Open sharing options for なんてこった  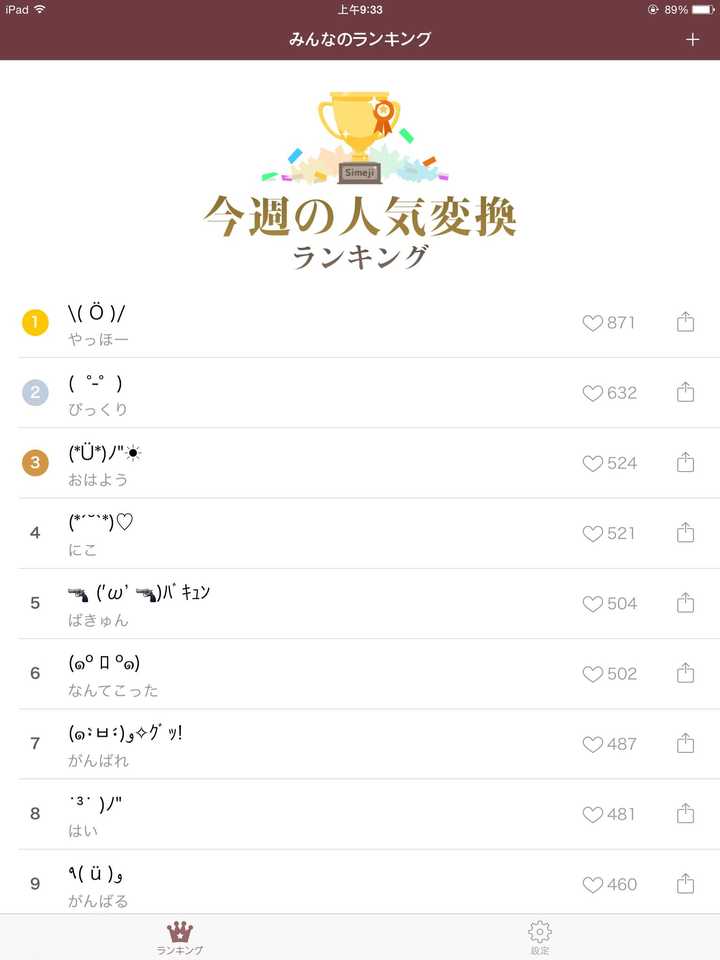[x=685, y=674]
